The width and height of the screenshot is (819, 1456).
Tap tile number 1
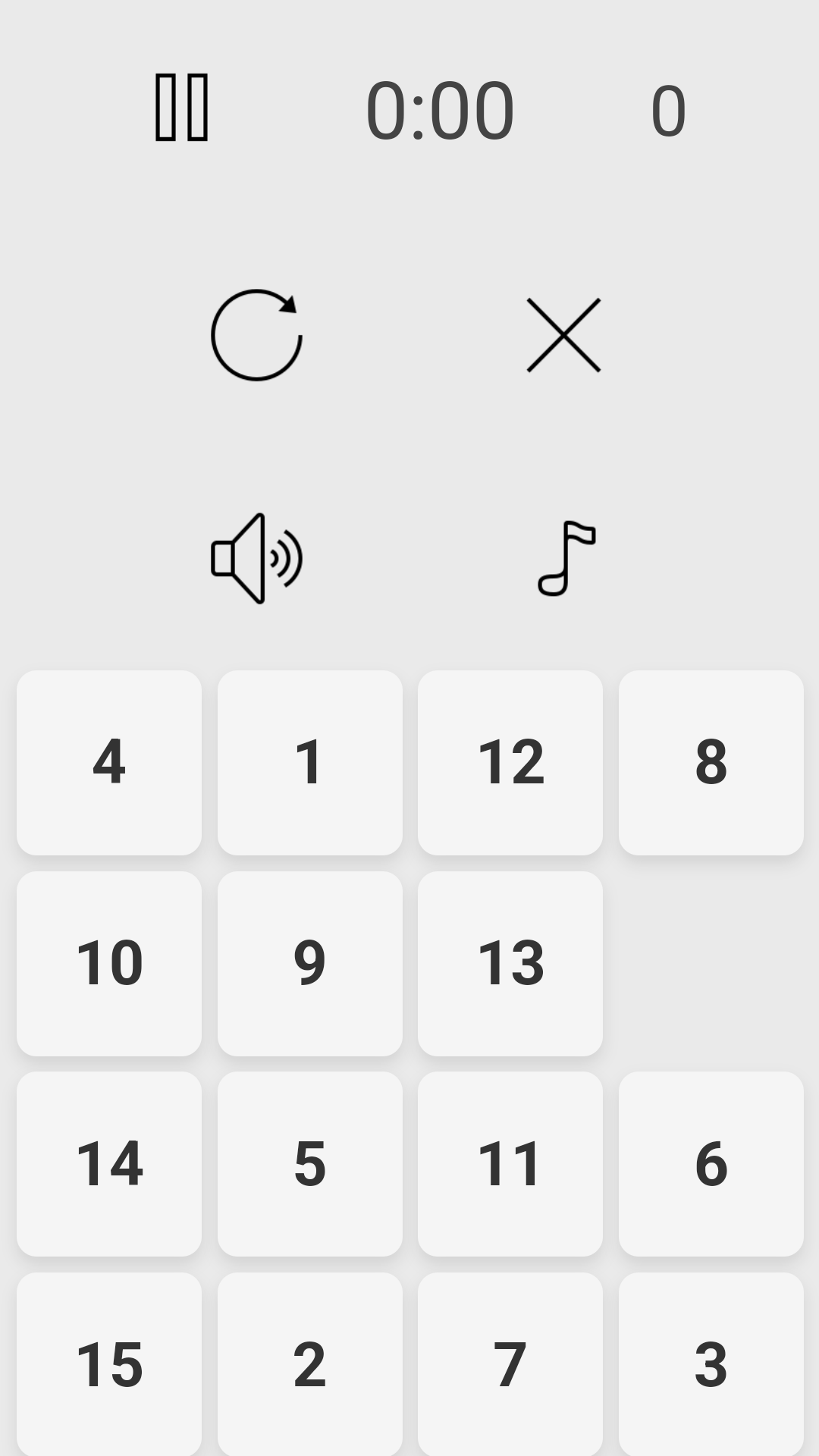[x=309, y=762]
